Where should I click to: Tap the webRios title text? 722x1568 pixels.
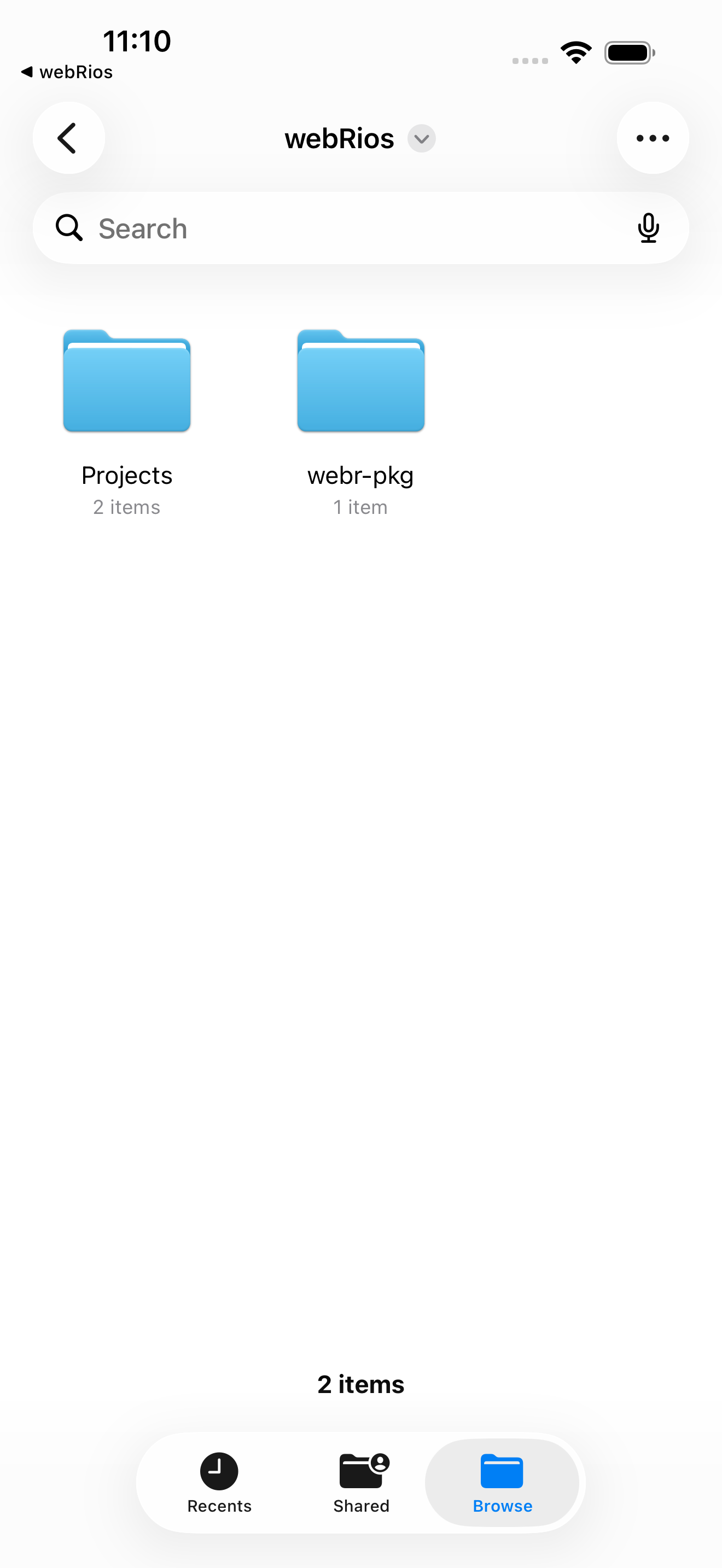click(340, 138)
